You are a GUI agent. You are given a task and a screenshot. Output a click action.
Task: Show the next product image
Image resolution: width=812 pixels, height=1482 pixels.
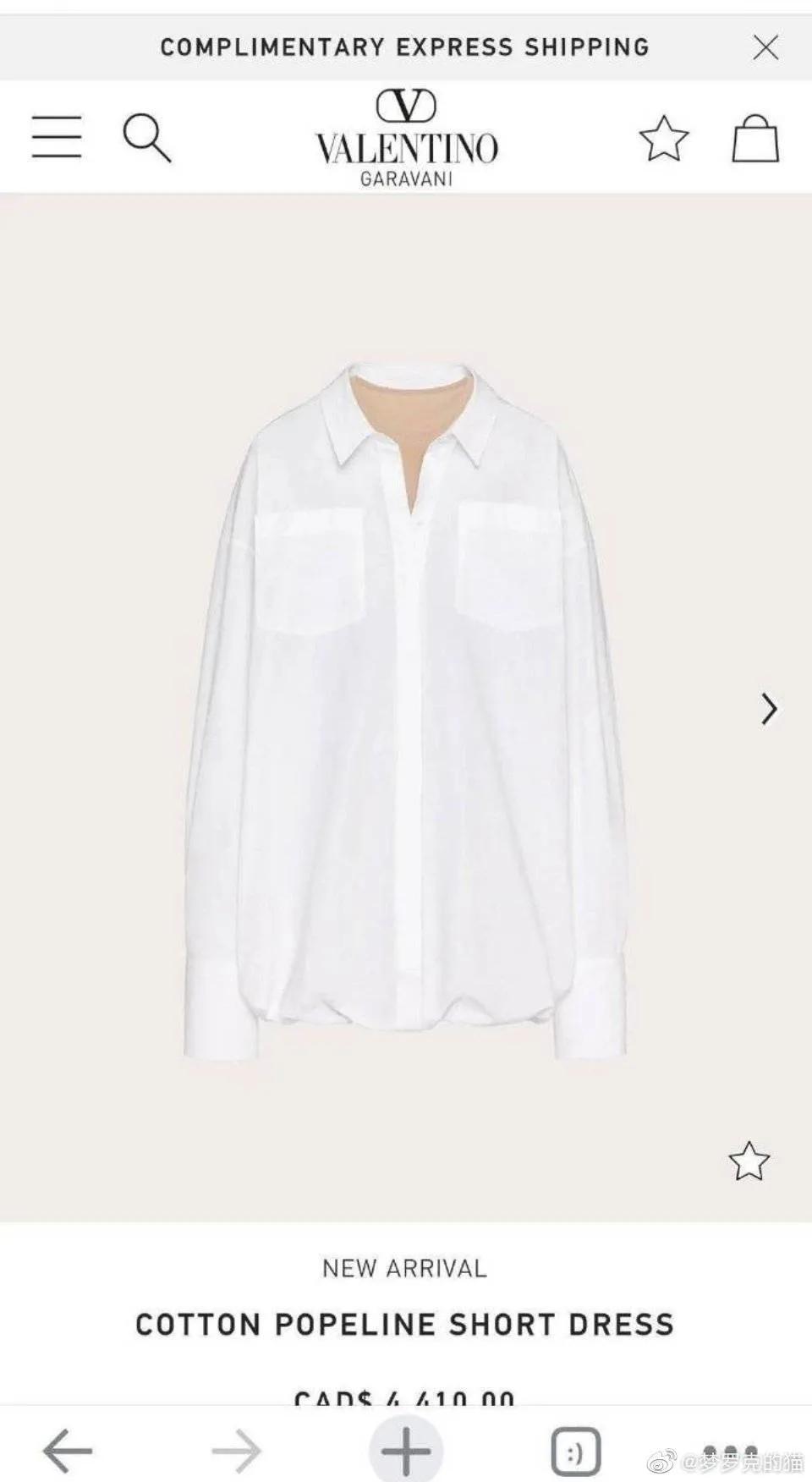(x=768, y=709)
